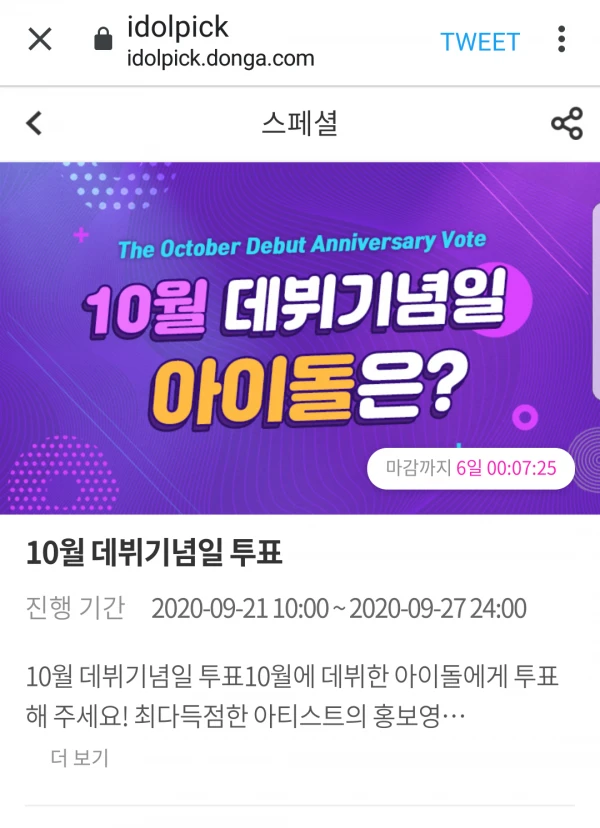Share this special vote page
600x828 pixels.
[x=566, y=124]
